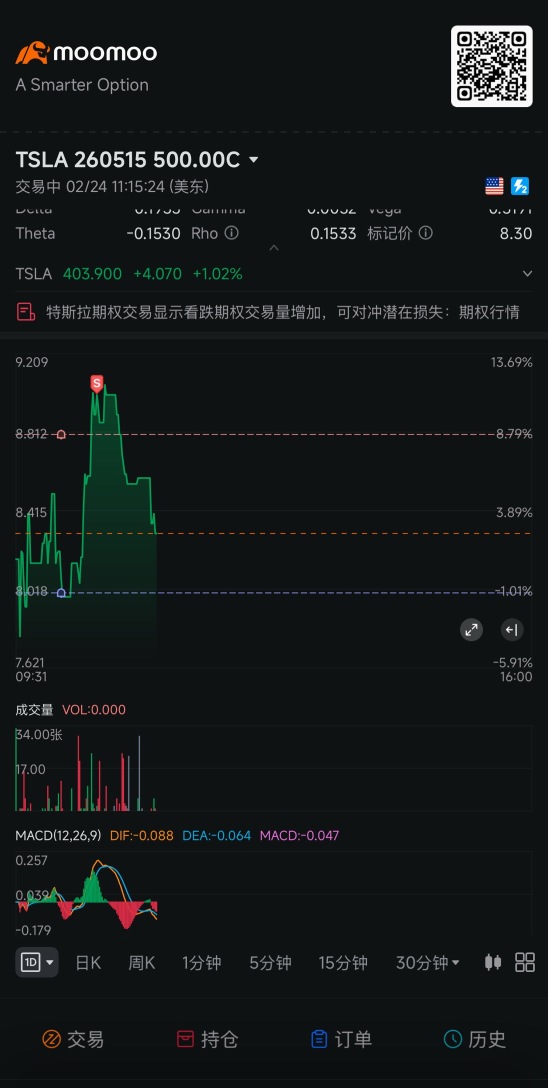The height and width of the screenshot is (1088, 548).
Task: Open the grid layout icon
Action: tap(525, 962)
